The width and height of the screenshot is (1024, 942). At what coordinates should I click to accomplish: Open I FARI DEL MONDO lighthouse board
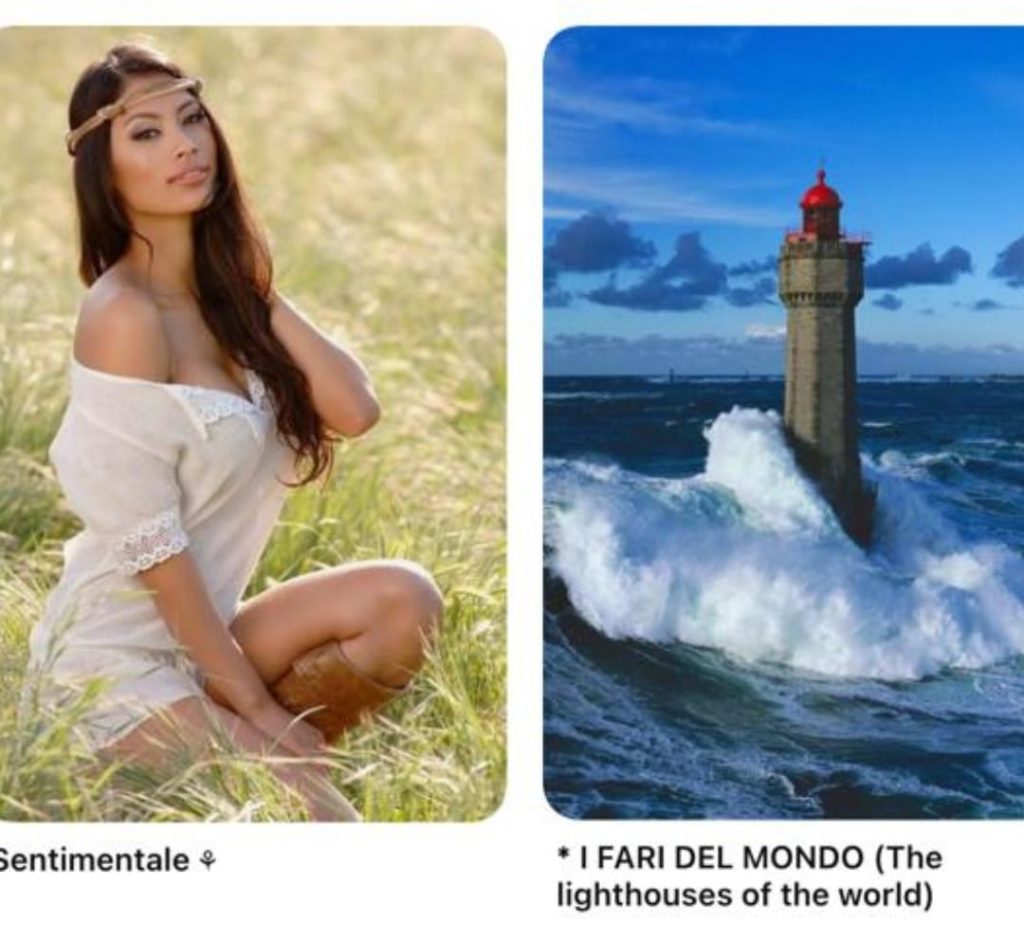point(783,423)
